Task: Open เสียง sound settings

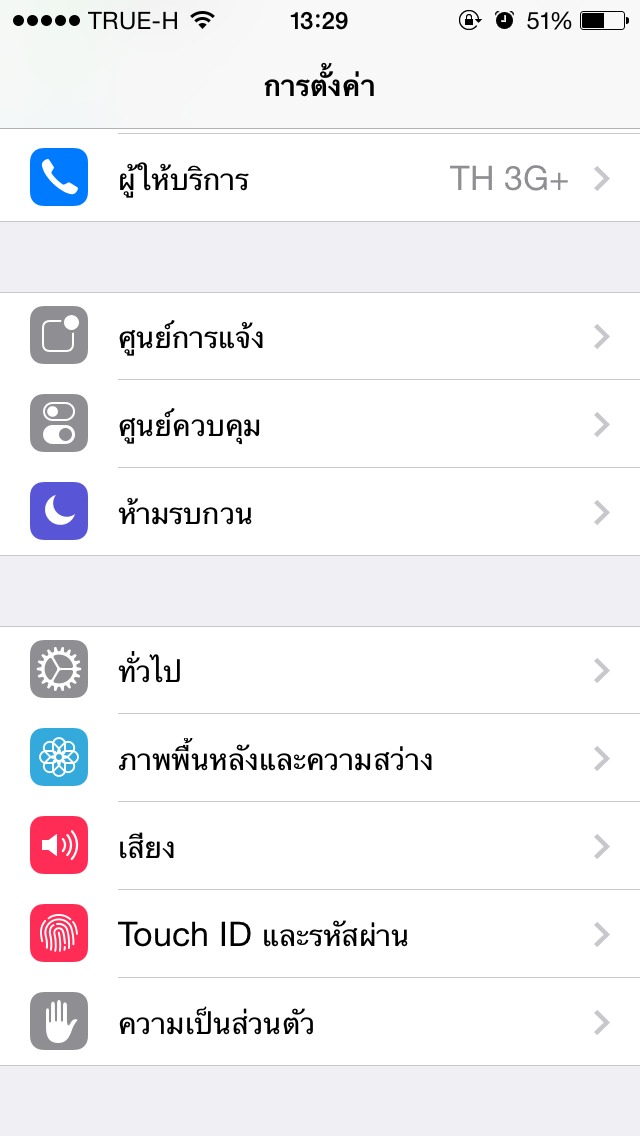Action: pos(320,845)
